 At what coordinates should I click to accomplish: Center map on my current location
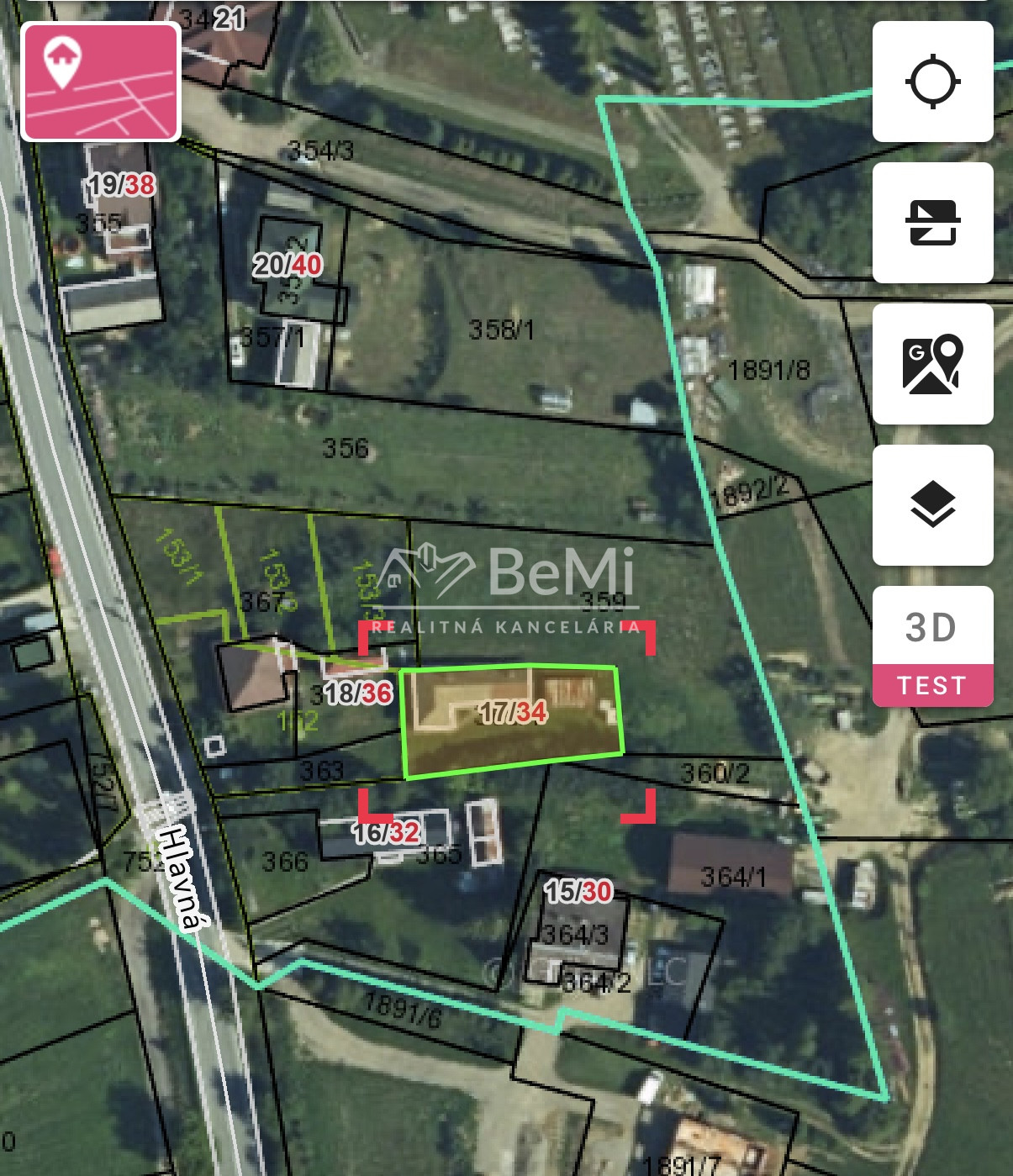[932, 82]
